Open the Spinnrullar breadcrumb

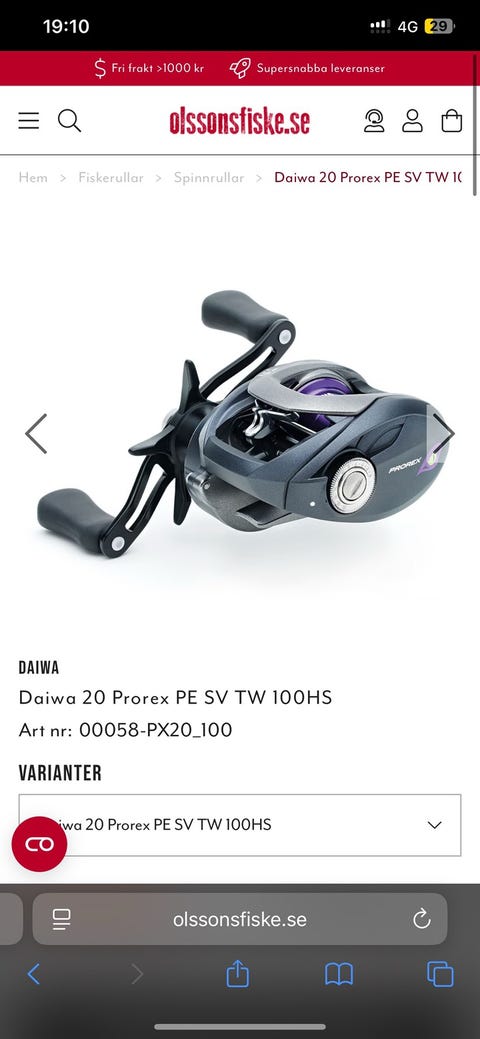[x=209, y=178]
